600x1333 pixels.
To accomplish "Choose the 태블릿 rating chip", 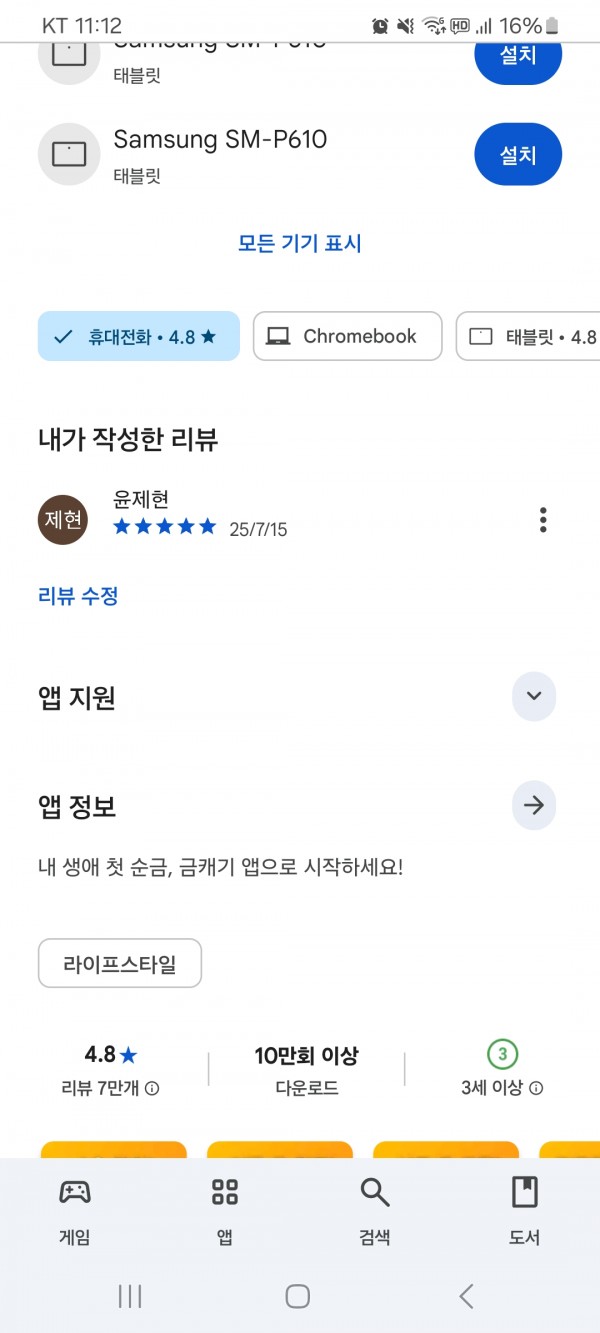I will pyautogui.click(x=528, y=336).
